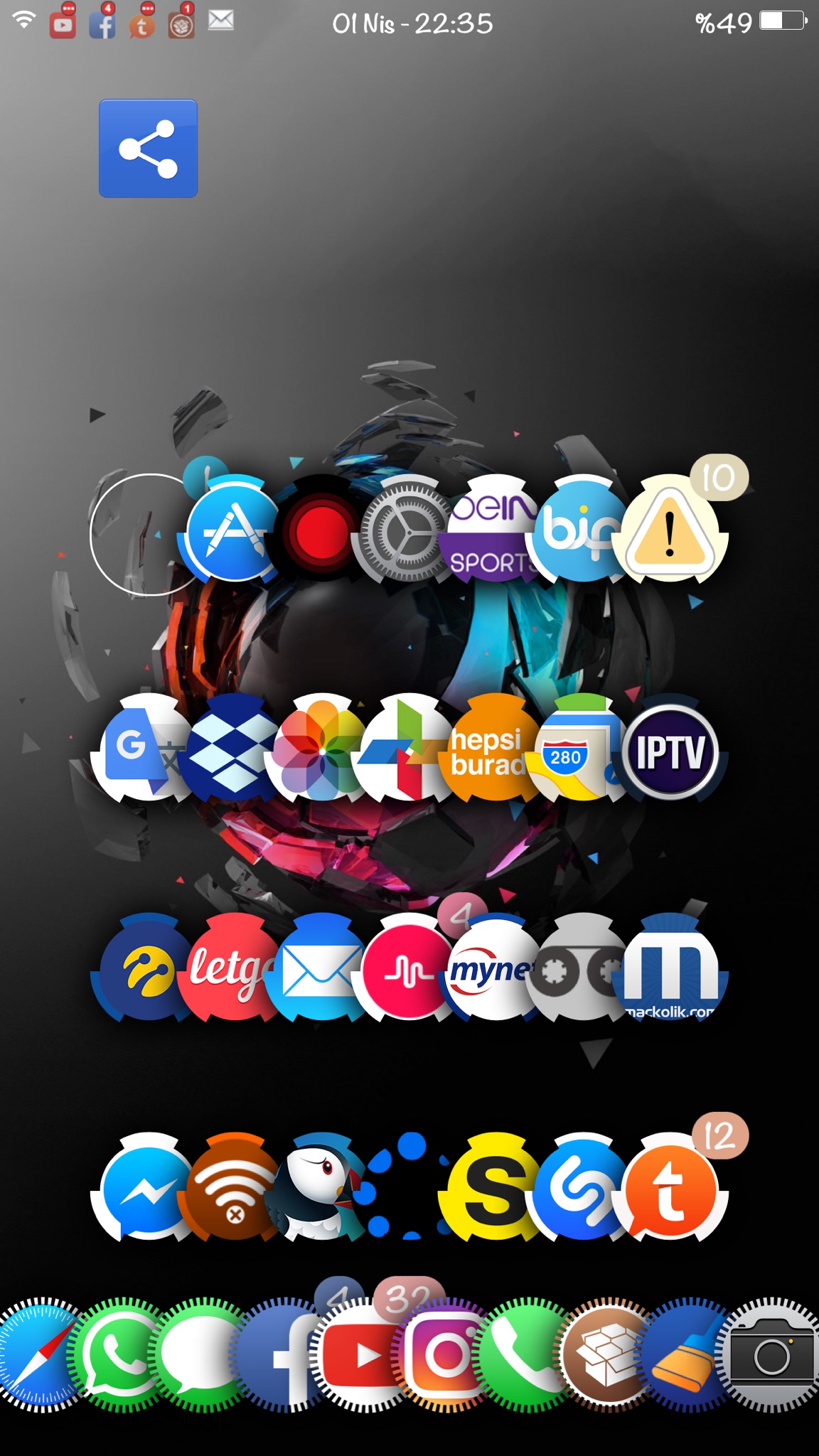
Task: Open Safari from the dock
Action: (37, 1355)
